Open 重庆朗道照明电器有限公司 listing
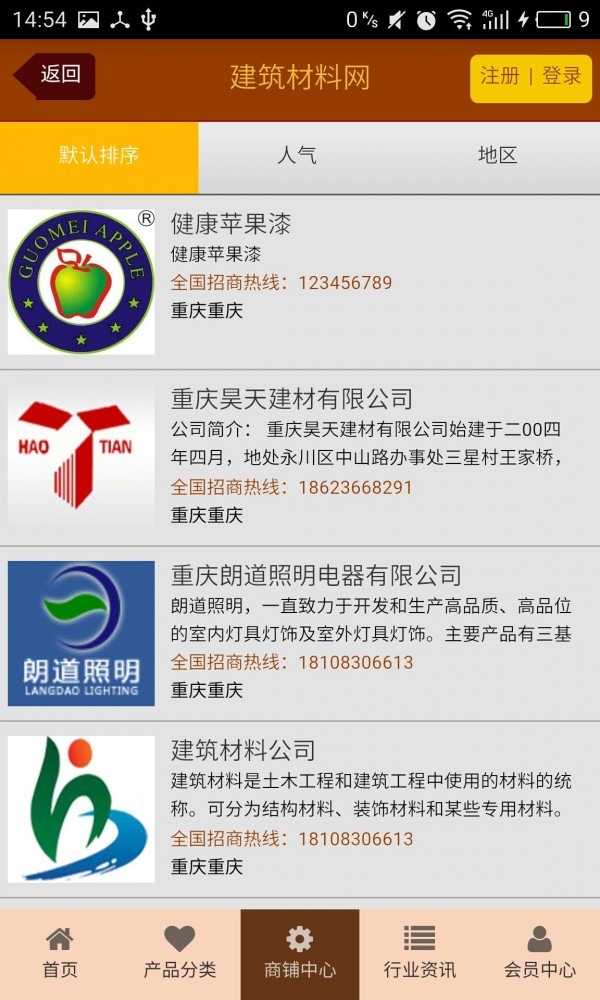 pyautogui.click(x=300, y=633)
